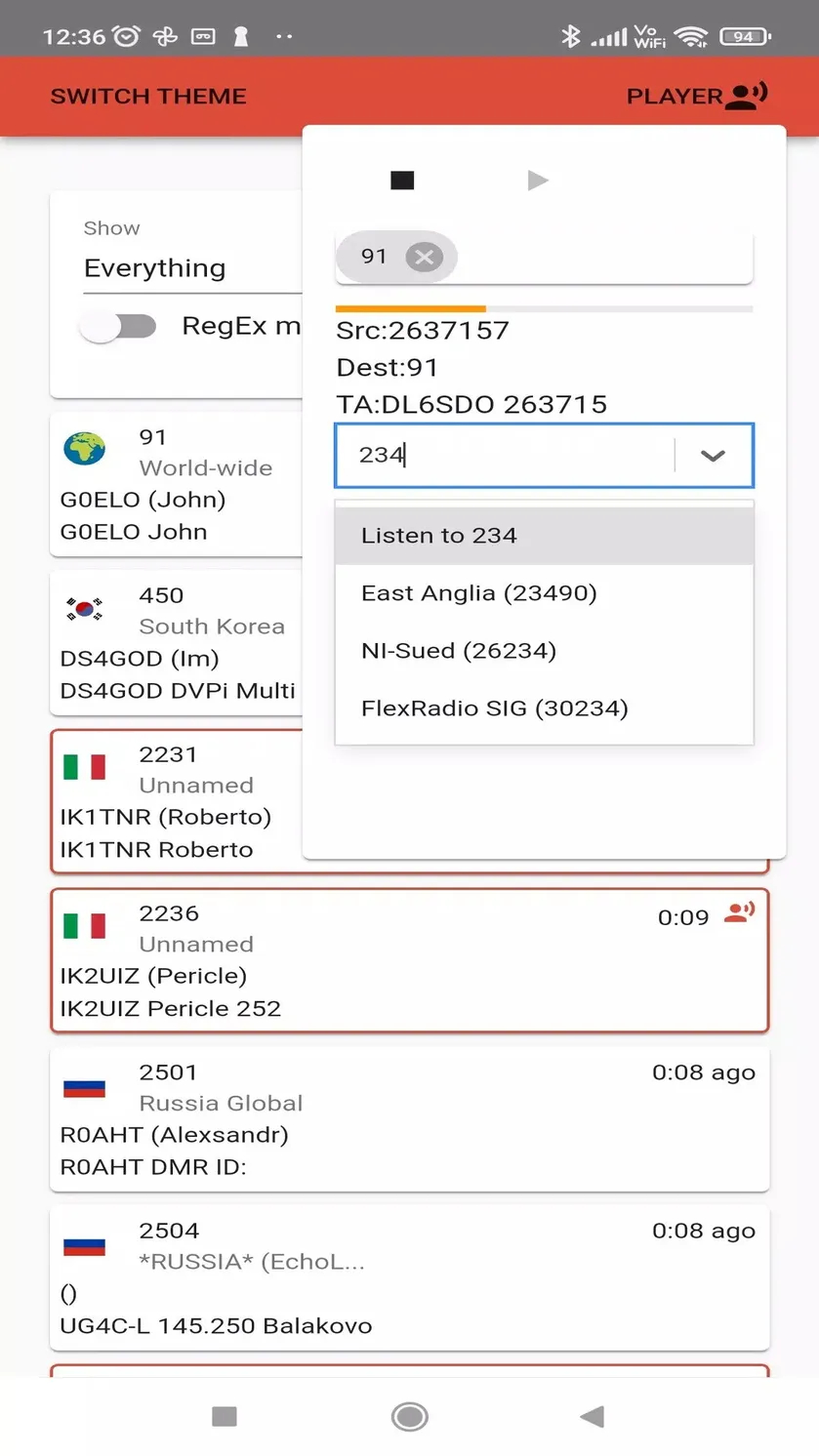The height and width of the screenshot is (1456, 819).
Task: Choose East Anglia (23490) from the list
Action: (x=545, y=593)
